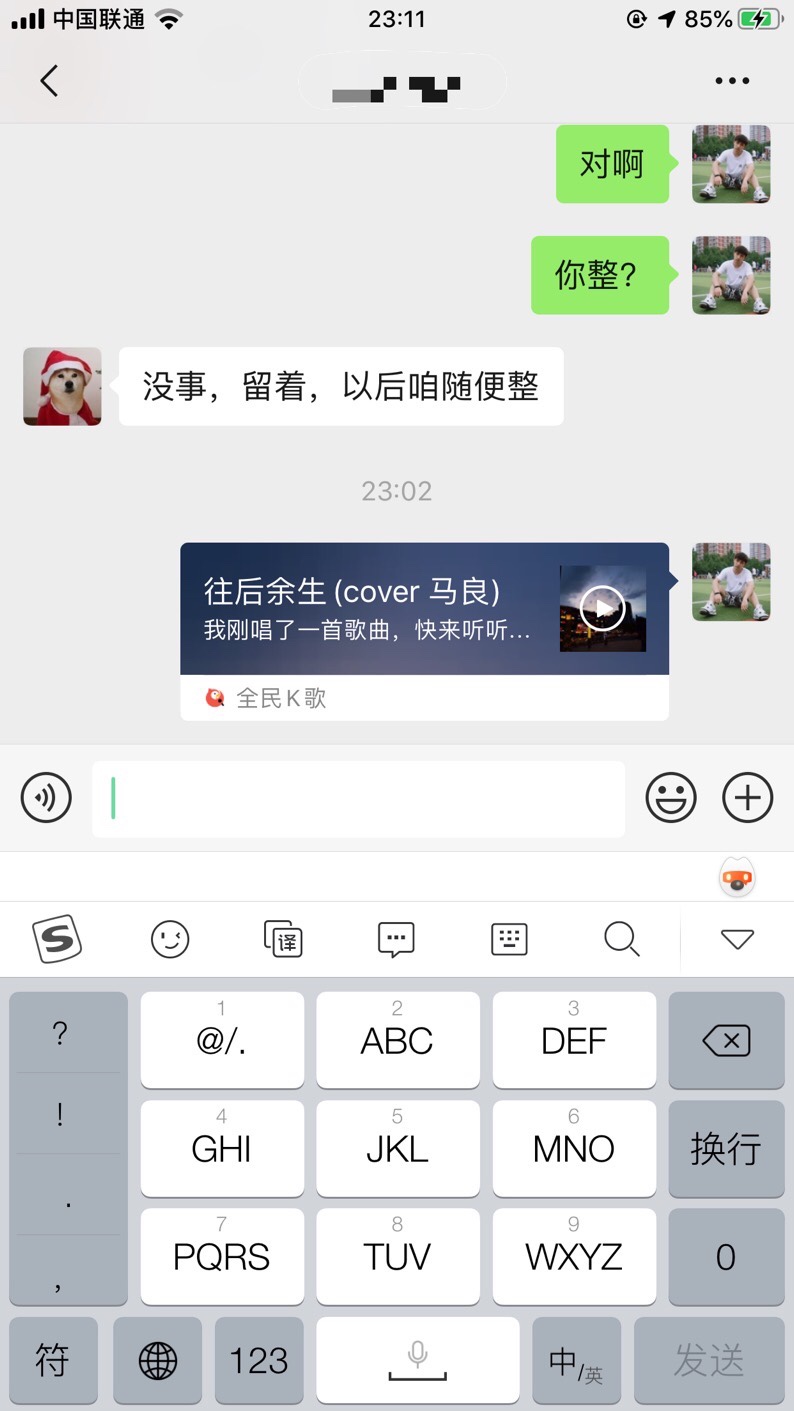The image size is (794, 1411).
Task: Collapse the keyboard with down arrow
Action: tap(737, 939)
